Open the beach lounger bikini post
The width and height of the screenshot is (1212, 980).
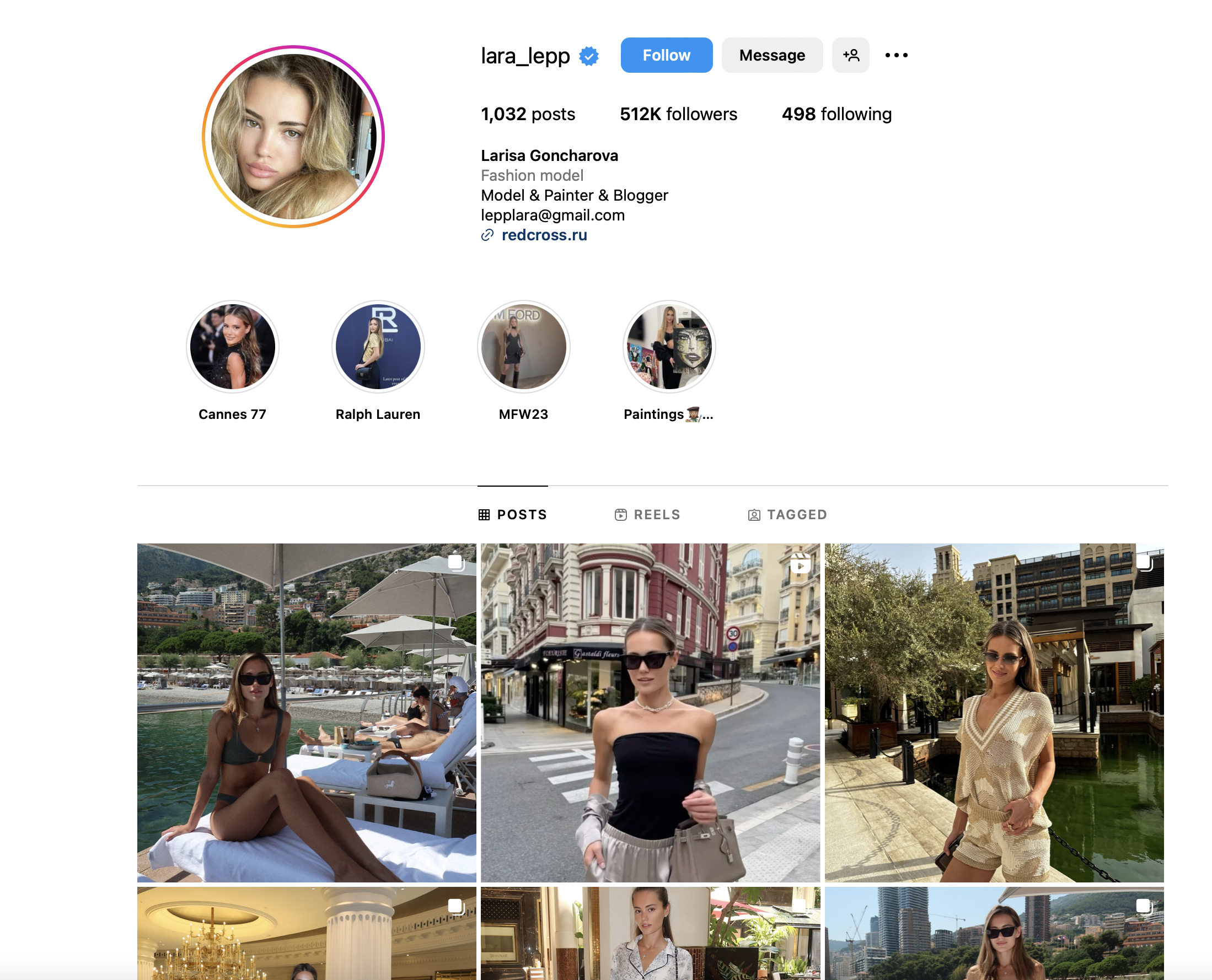click(x=307, y=713)
